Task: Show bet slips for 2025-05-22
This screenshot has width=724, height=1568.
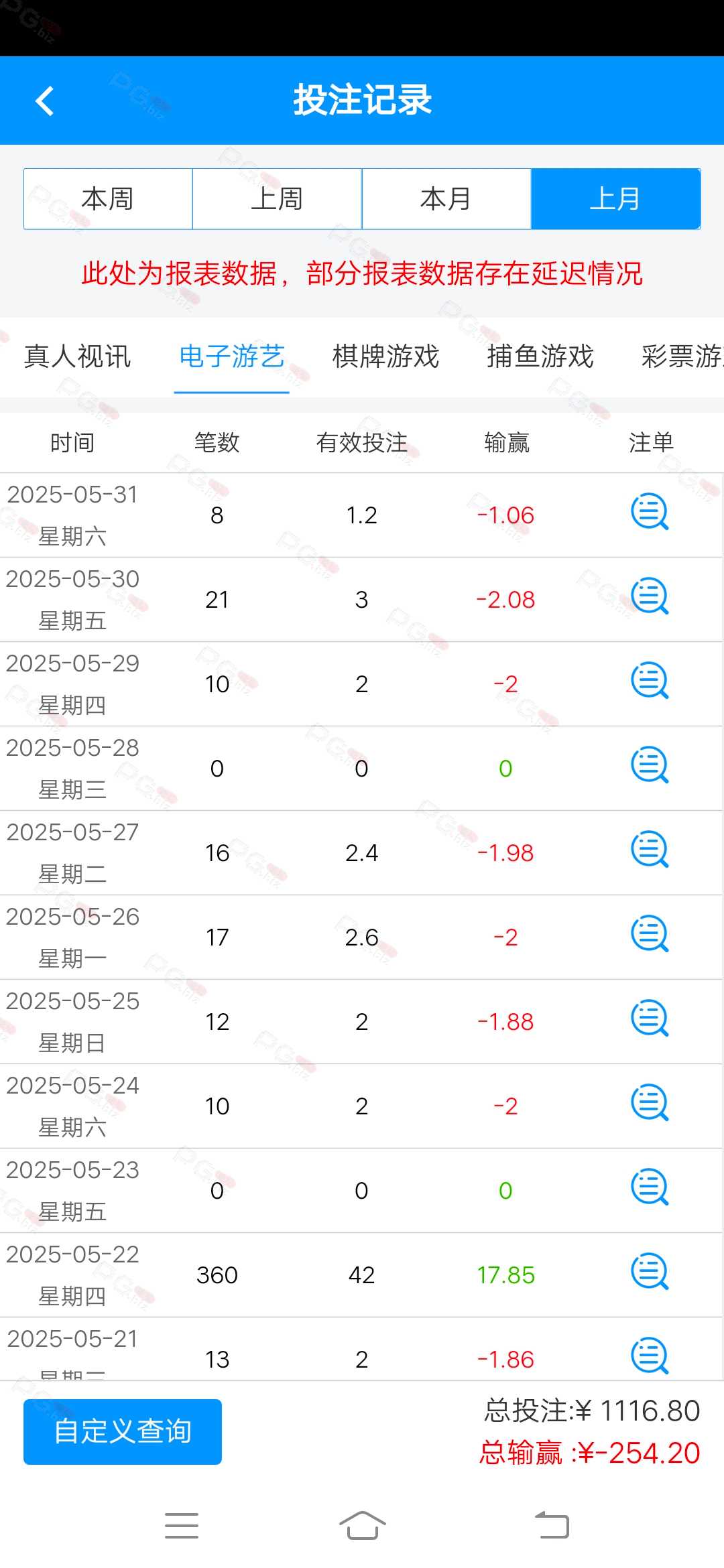Action: [650, 1272]
